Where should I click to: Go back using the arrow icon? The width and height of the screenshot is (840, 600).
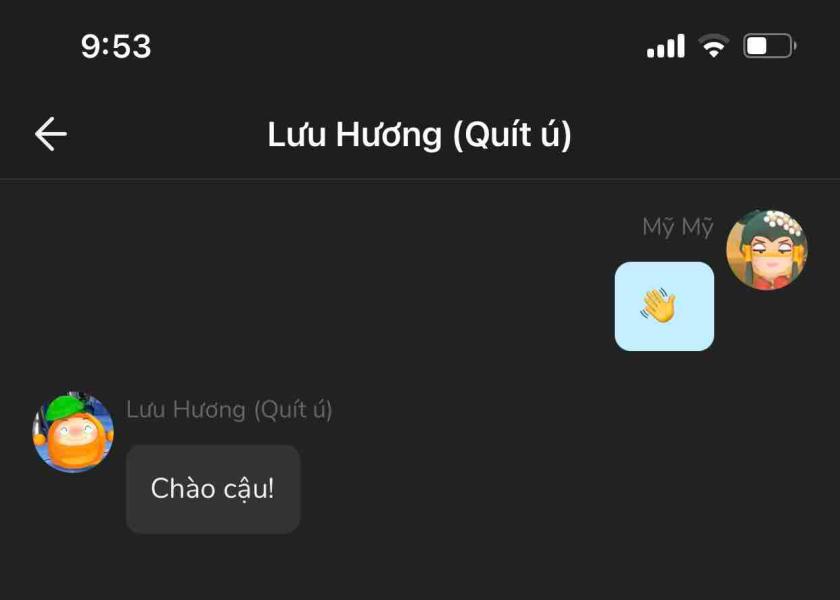coord(50,133)
